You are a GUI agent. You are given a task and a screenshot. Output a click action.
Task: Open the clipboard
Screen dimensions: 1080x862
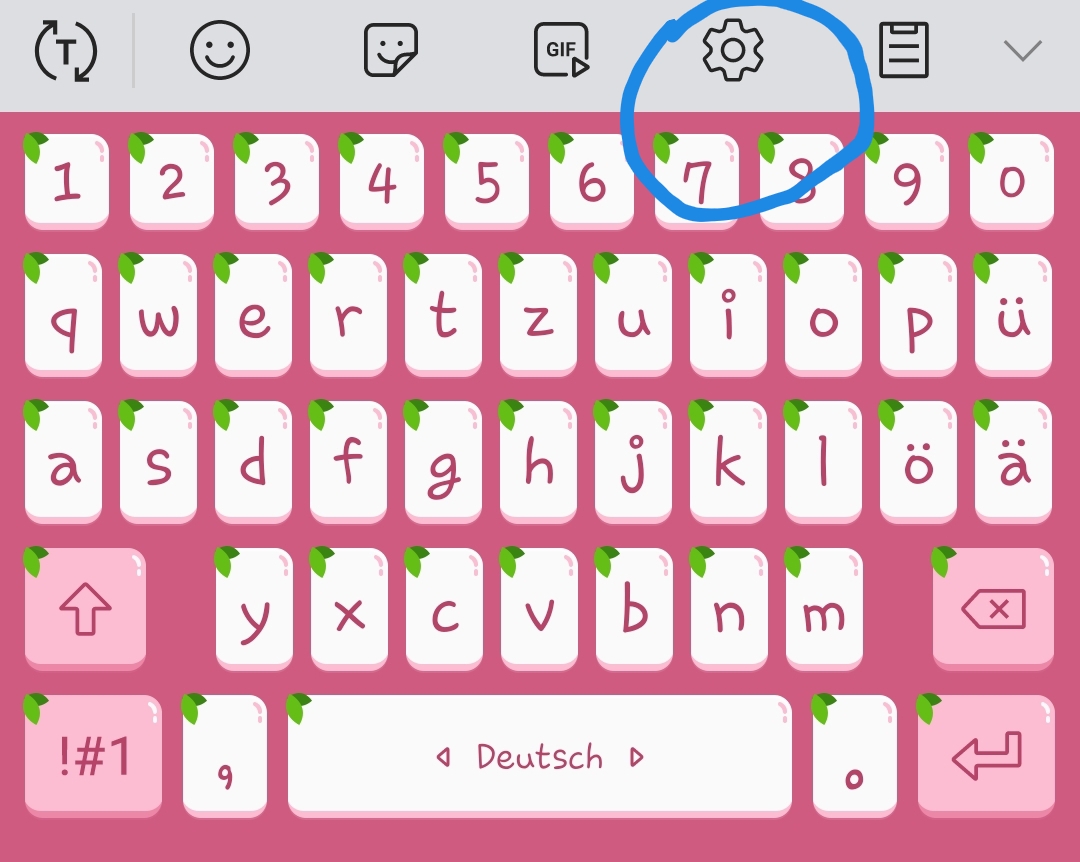point(903,50)
